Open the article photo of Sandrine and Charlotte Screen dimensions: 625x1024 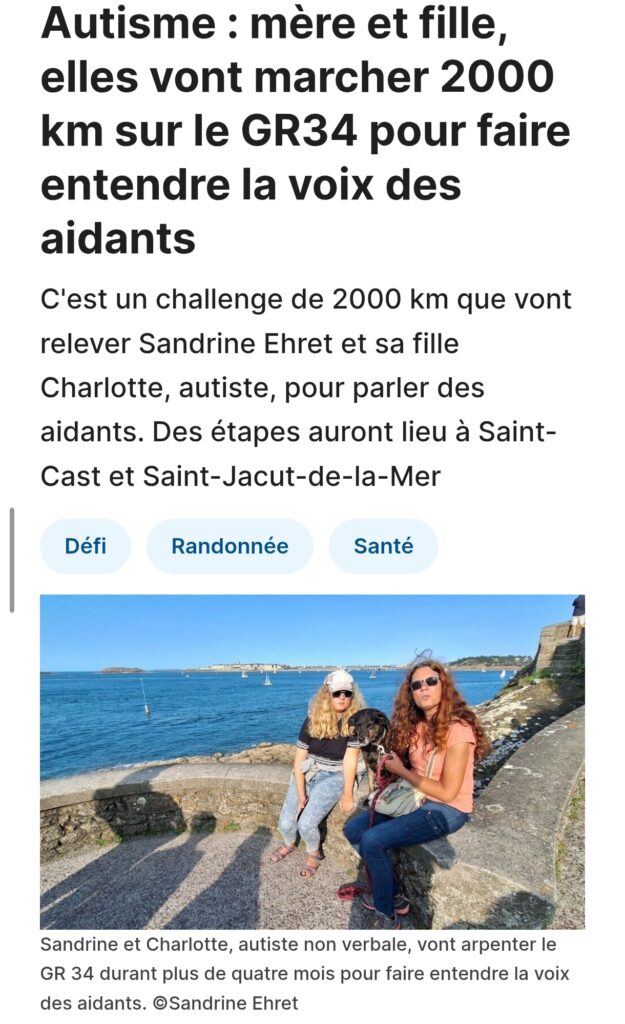(312, 762)
